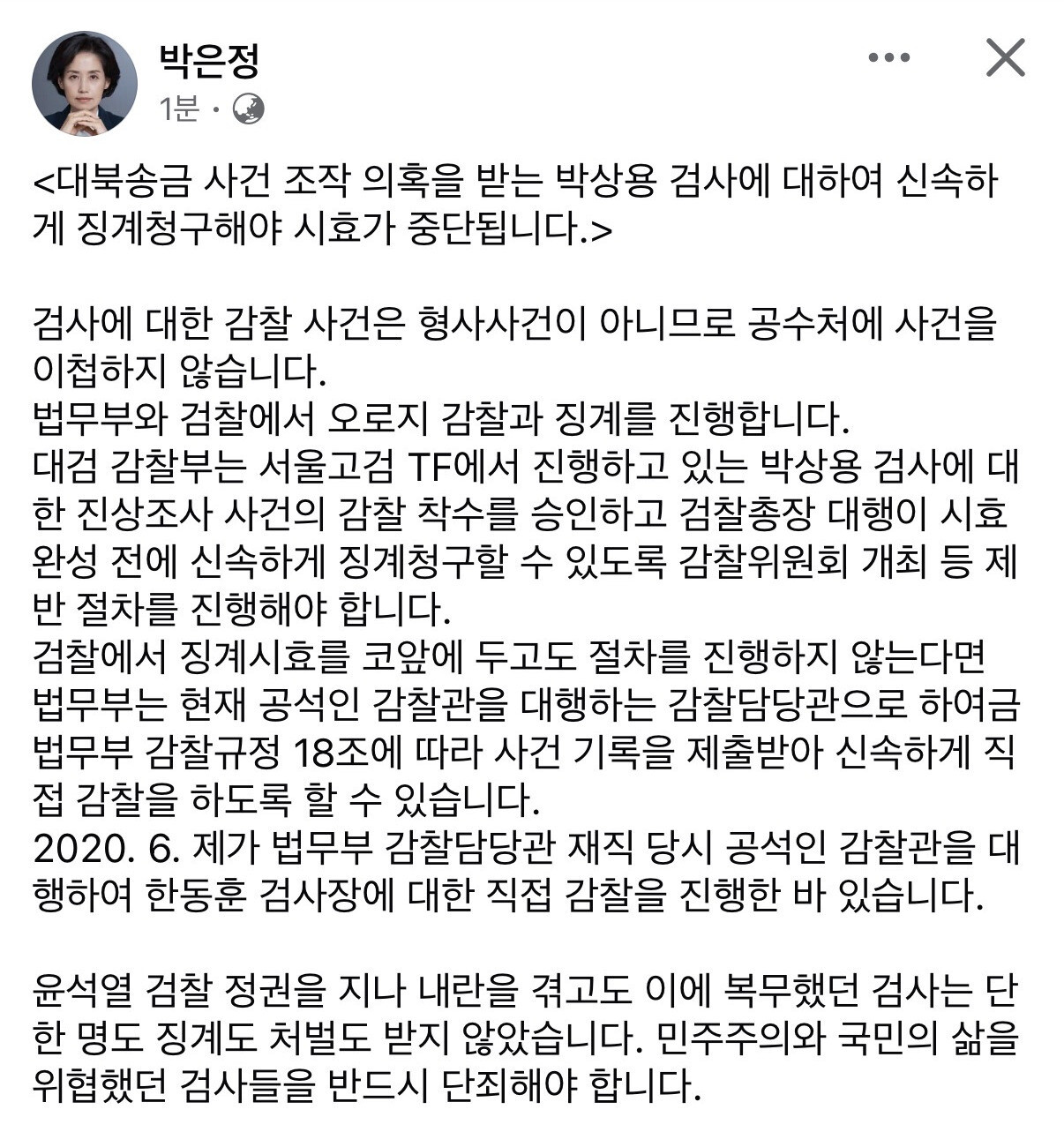
Task: Close this post with the X
Action: pos(1004,58)
